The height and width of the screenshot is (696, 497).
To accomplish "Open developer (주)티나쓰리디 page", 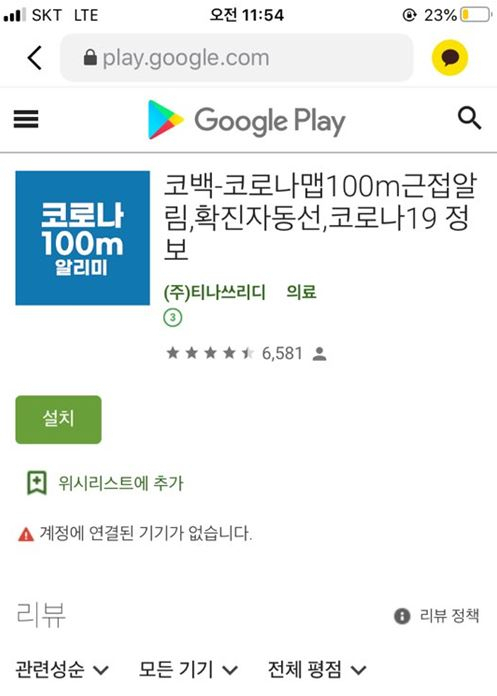I will [x=214, y=293].
